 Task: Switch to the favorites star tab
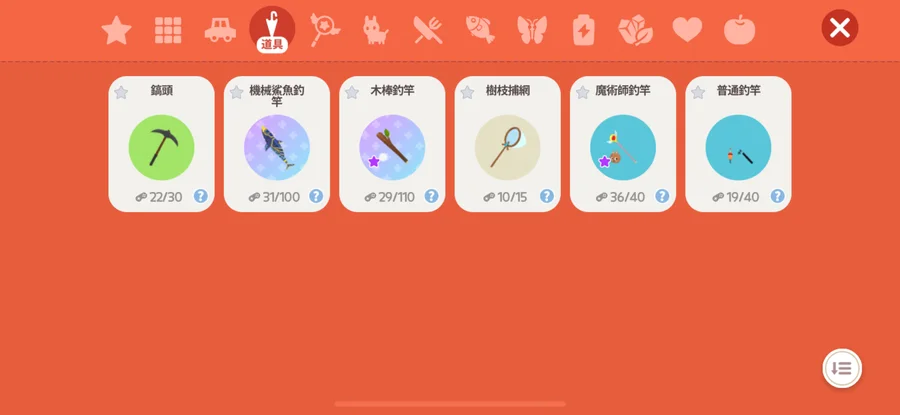pyautogui.click(x=116, y=30)
